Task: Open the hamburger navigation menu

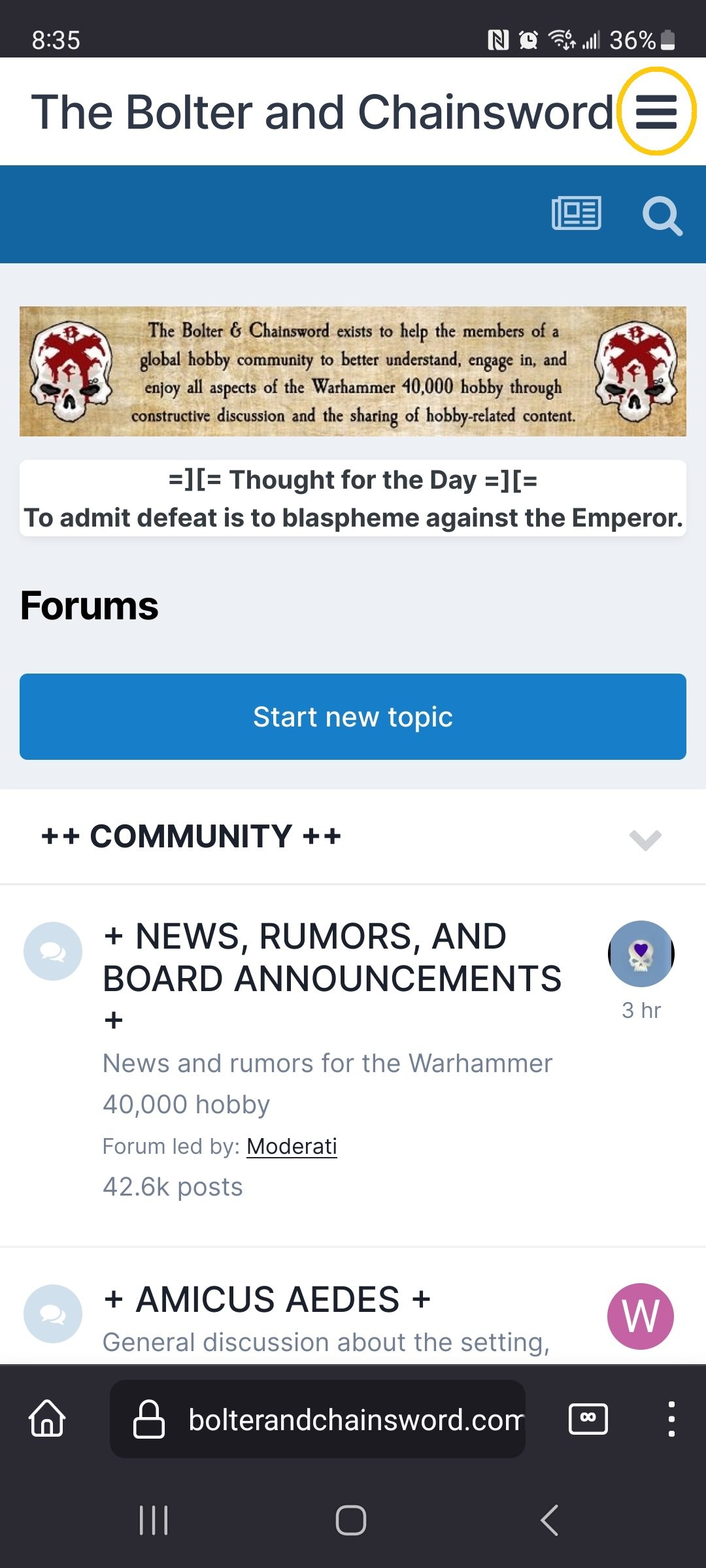Action: (x=656, y=112)
